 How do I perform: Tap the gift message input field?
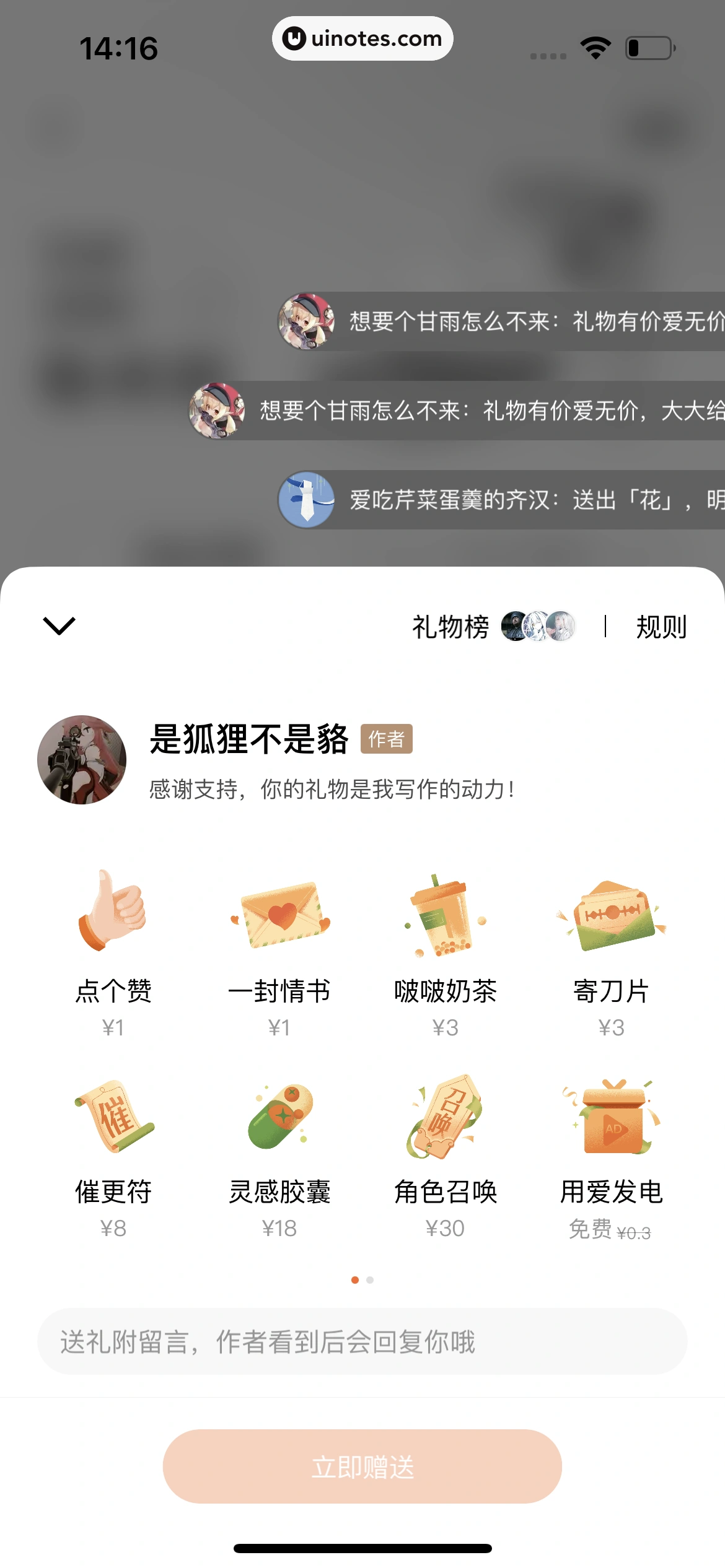(362, 1341)
